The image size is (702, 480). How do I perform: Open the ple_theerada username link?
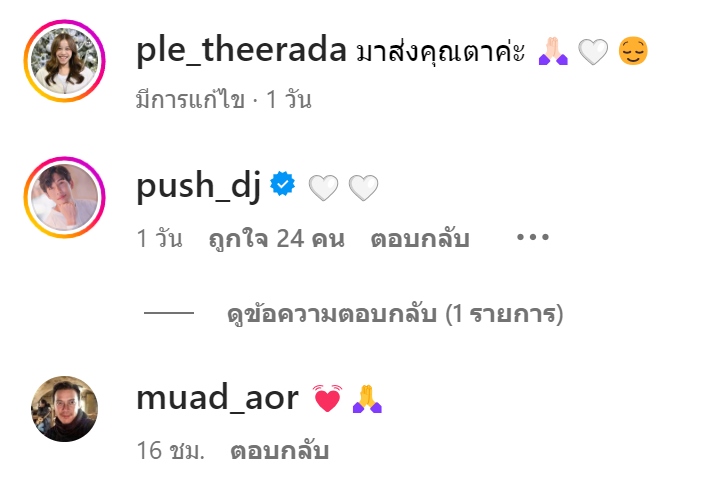pyautogui.click(x=241, y=52)
